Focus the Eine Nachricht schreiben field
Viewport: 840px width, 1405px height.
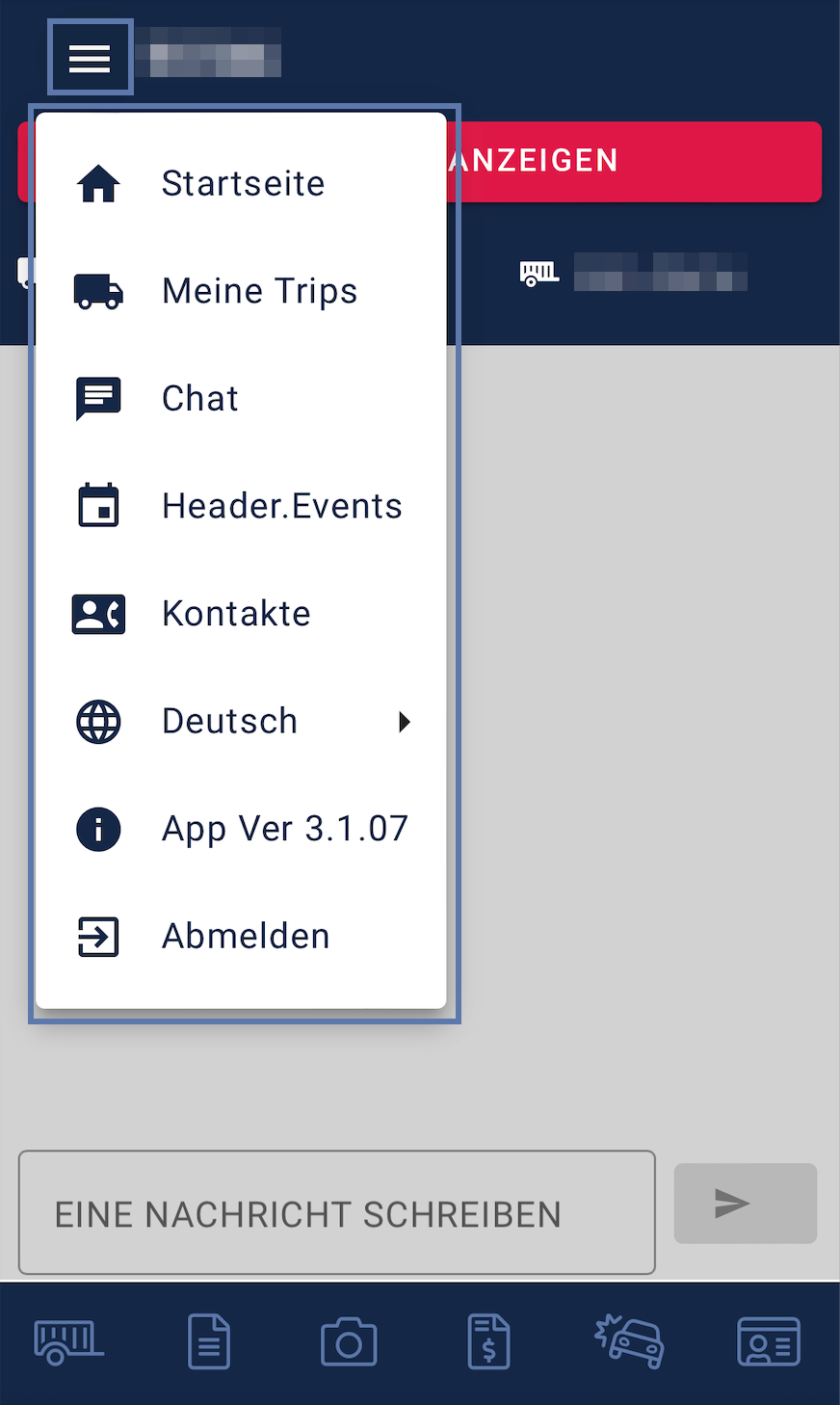point(336,1212)
